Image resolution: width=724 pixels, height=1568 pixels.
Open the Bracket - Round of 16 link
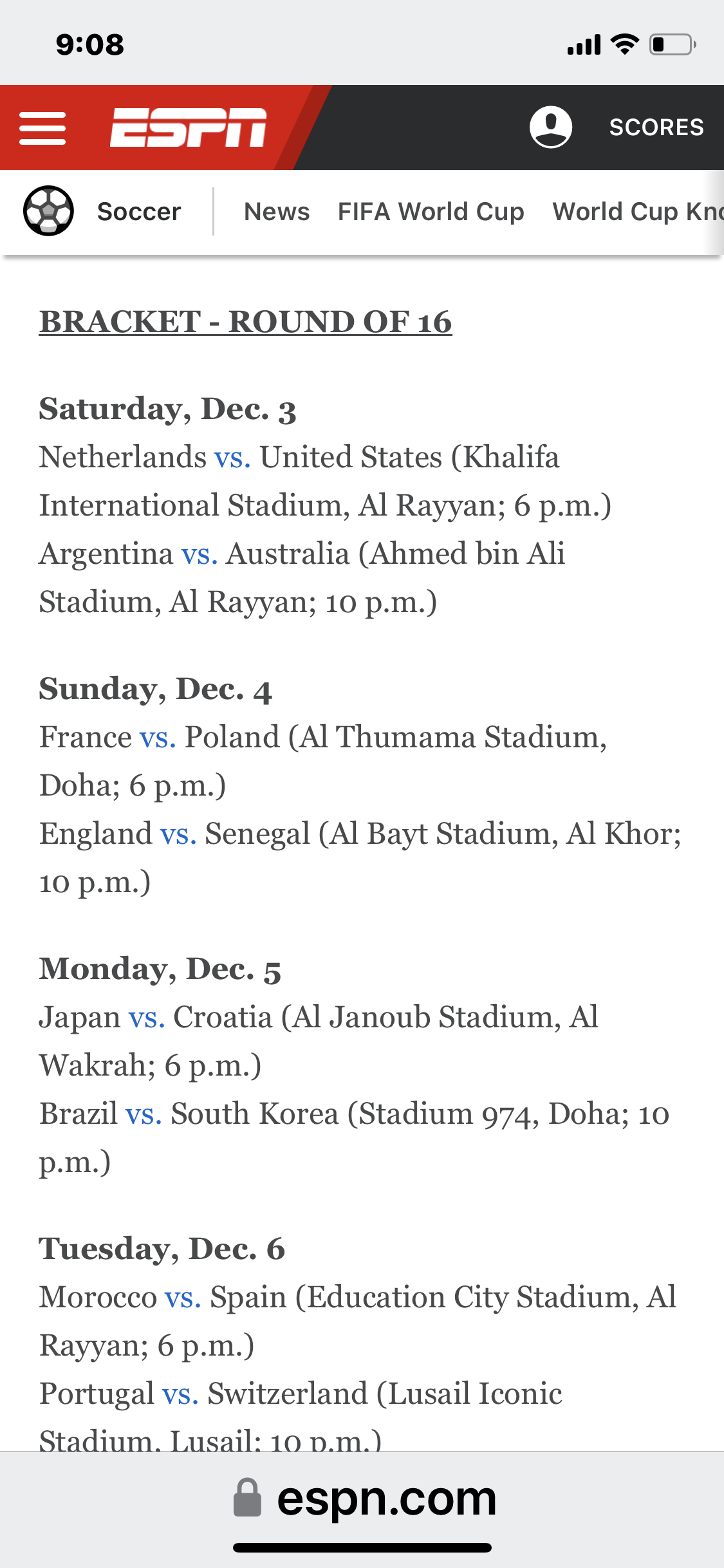245,321
